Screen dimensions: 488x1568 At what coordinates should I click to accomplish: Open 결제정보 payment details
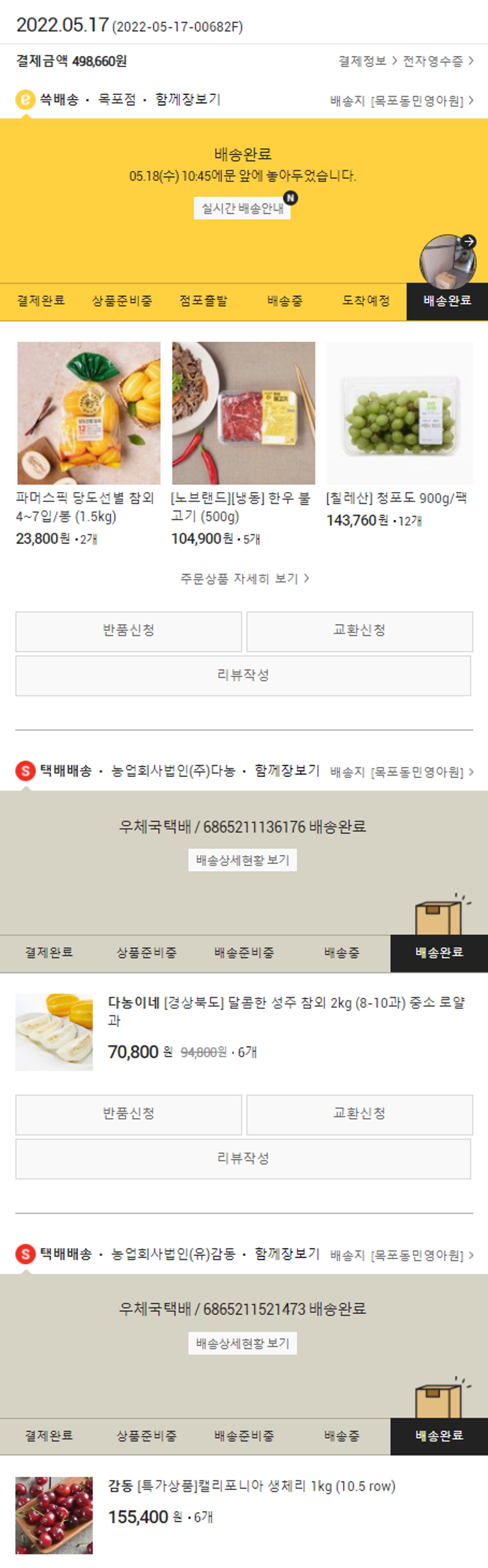pyautogui.click(x=362, y=61)
